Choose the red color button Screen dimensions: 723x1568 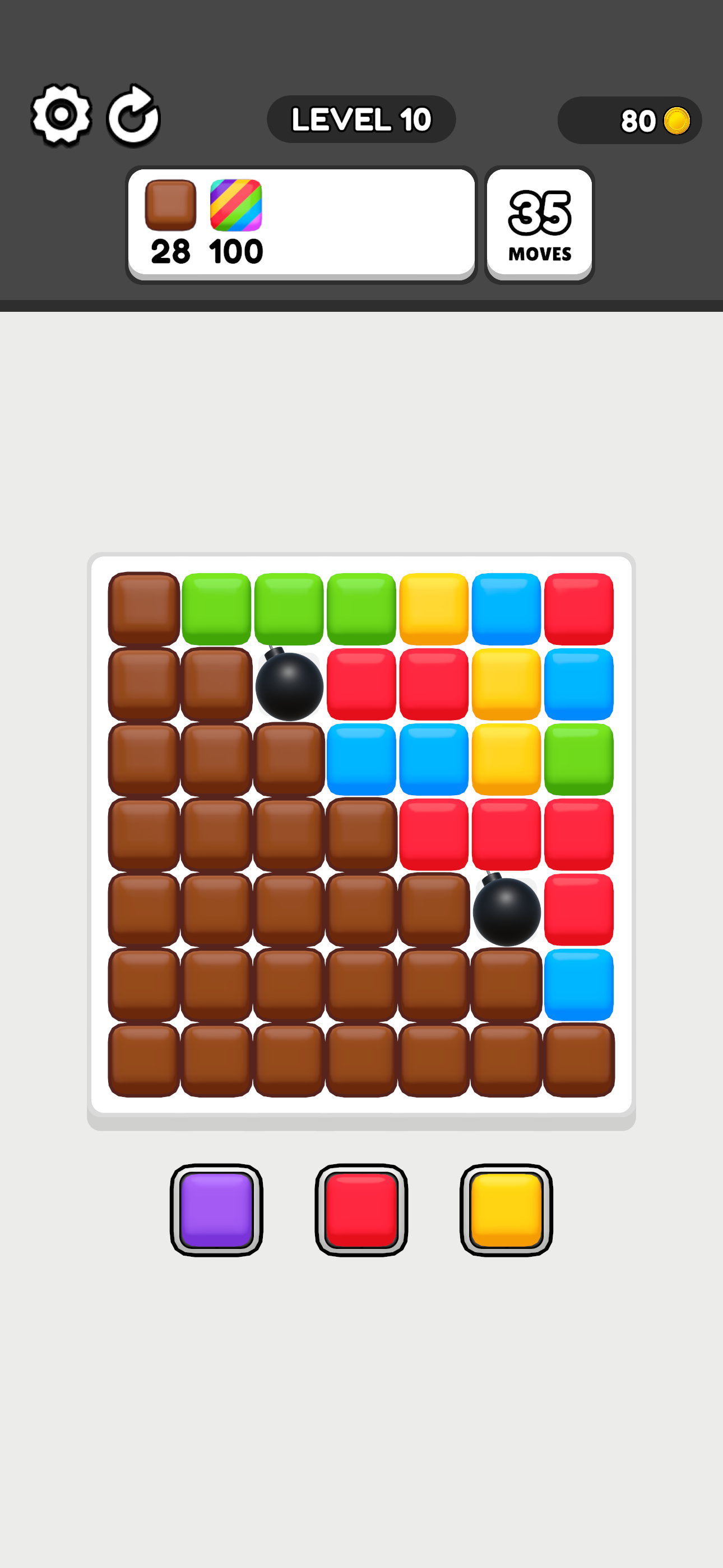[361, 1210]
